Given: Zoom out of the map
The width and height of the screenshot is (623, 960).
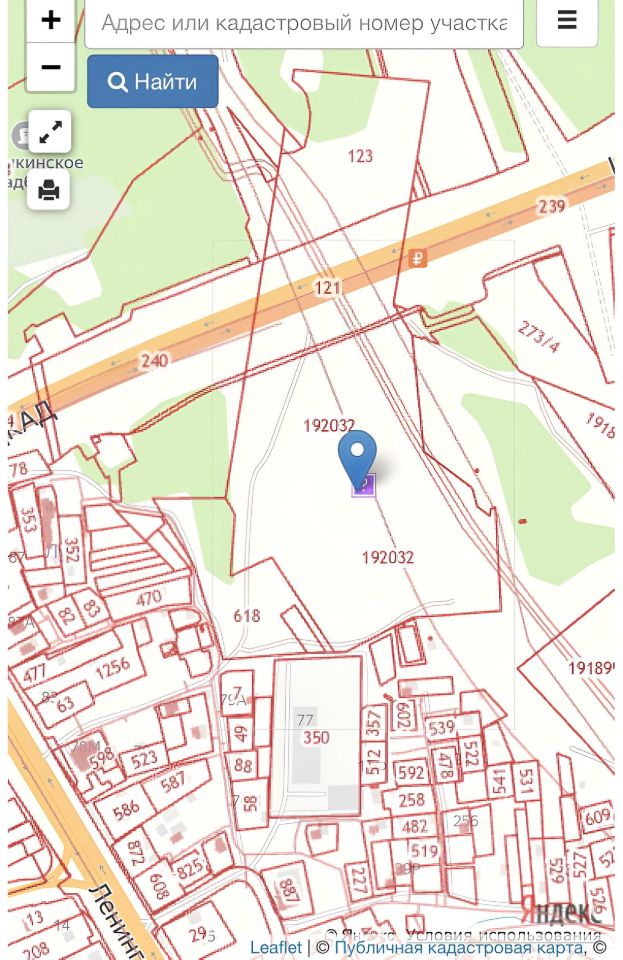Looking at the screenshot, I should 50,68.
